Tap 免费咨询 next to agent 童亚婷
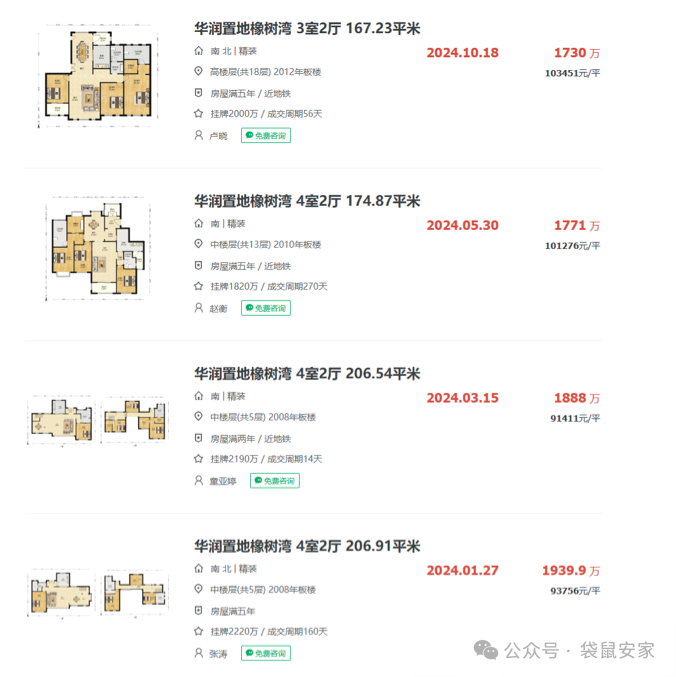This screenshot has width=676, height=677. click(x=274, y=481)
